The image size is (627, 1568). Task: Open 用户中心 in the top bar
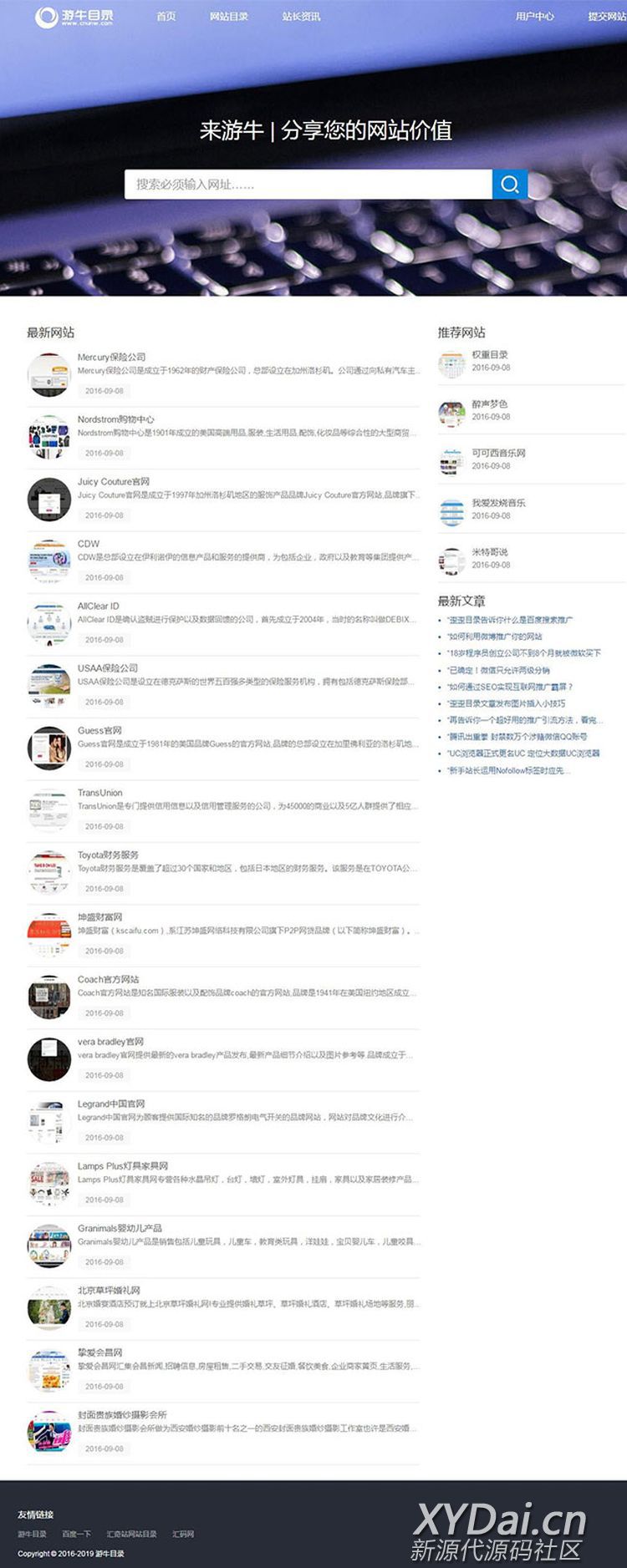534,16
